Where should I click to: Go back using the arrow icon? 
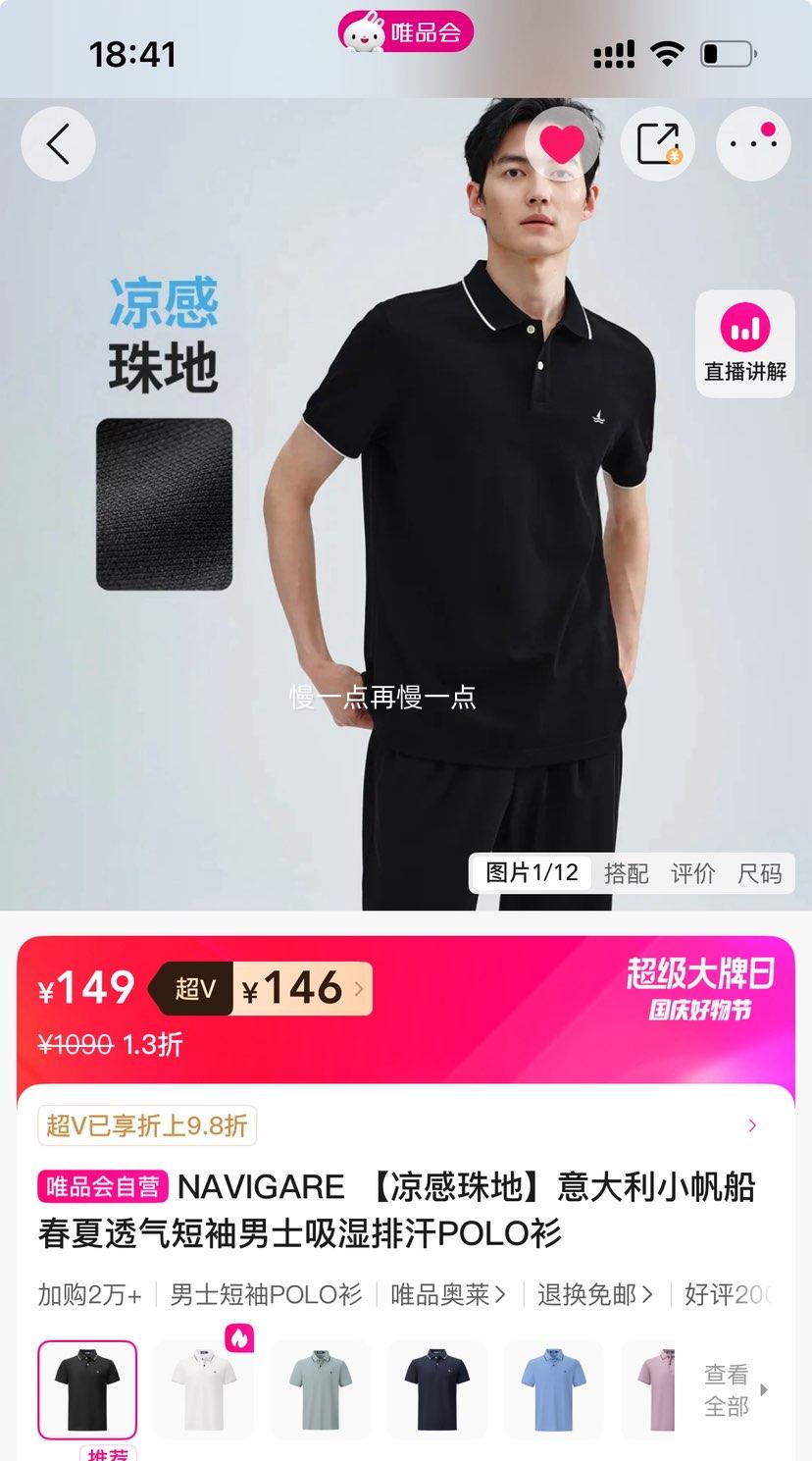(x=58, y=144)
